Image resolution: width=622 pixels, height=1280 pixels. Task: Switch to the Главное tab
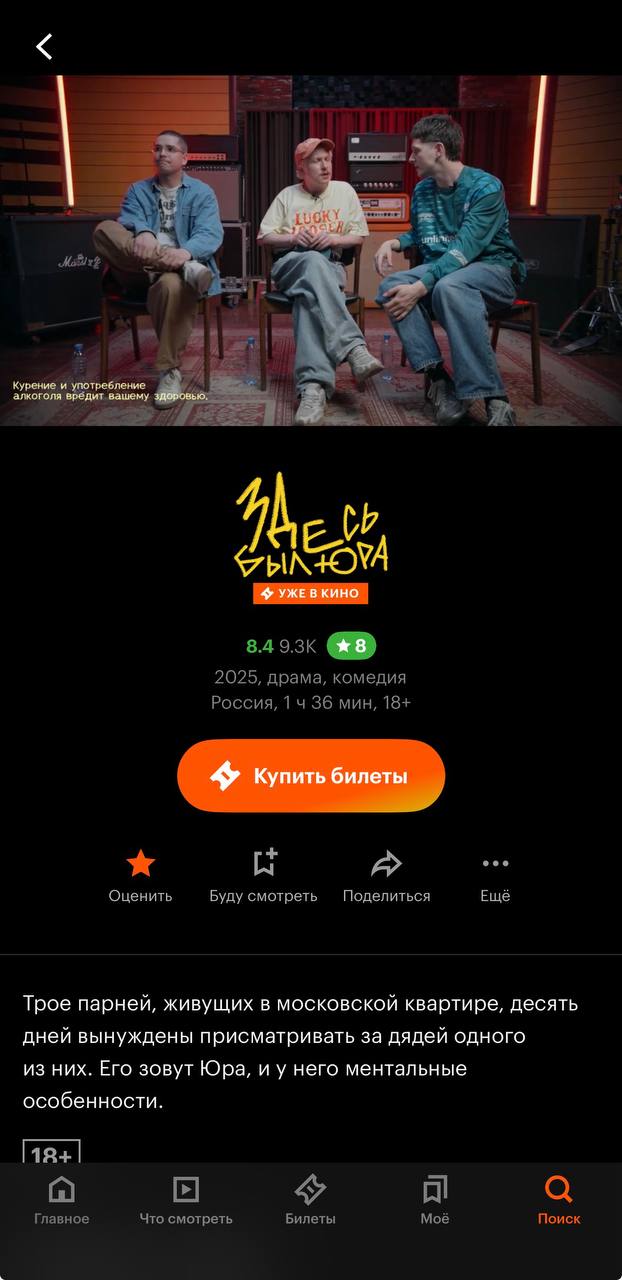[62, 1200]
